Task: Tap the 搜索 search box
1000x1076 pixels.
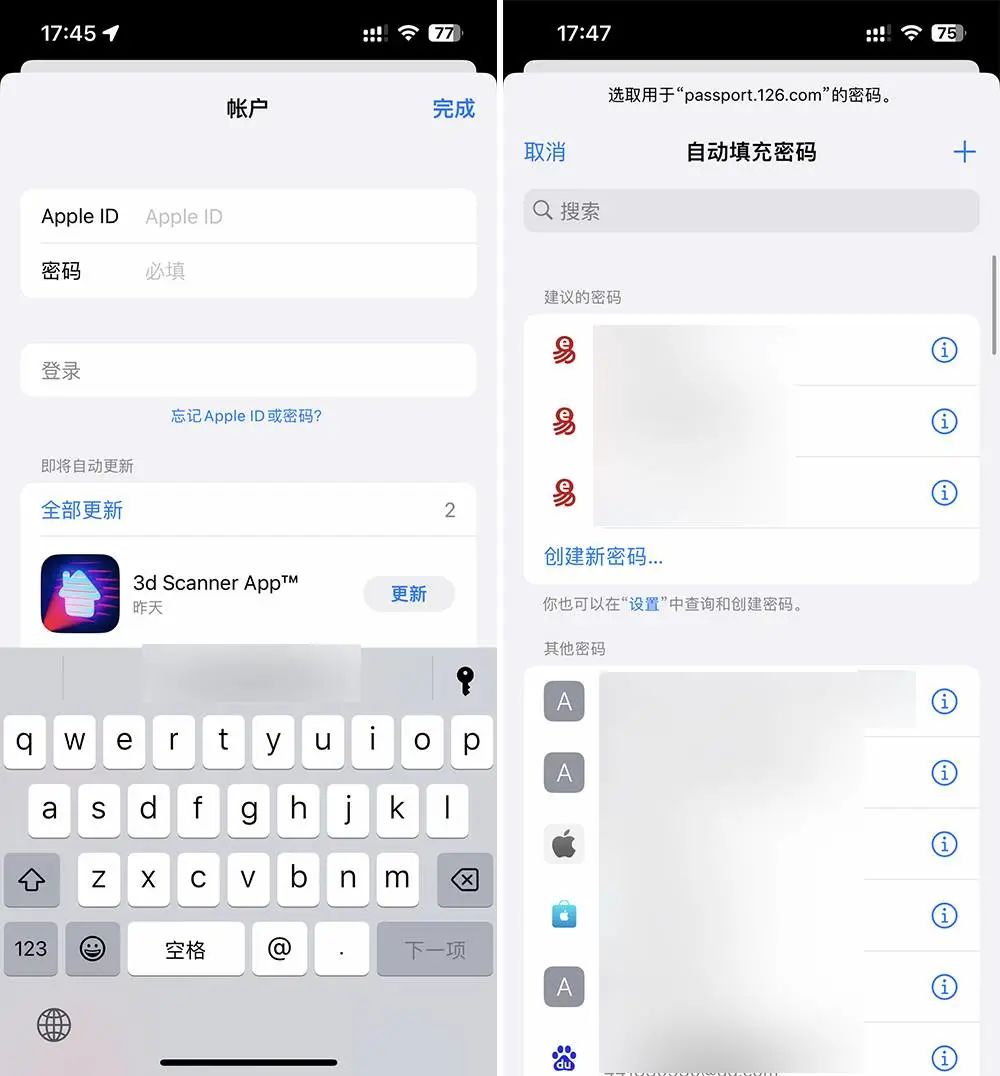Action: point(750,211)
